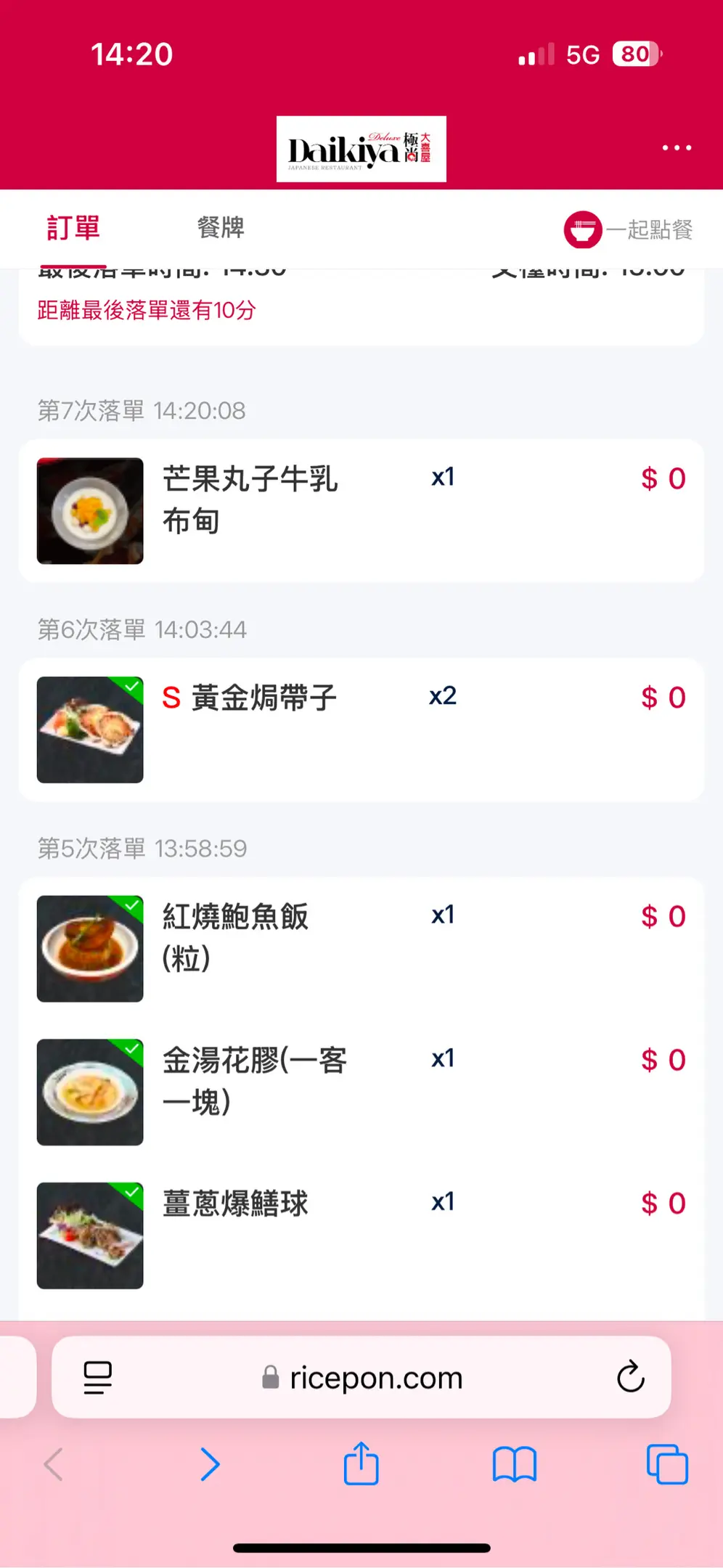Share this page via Safari share button

pyautogui.click(x=361, y=1463)
